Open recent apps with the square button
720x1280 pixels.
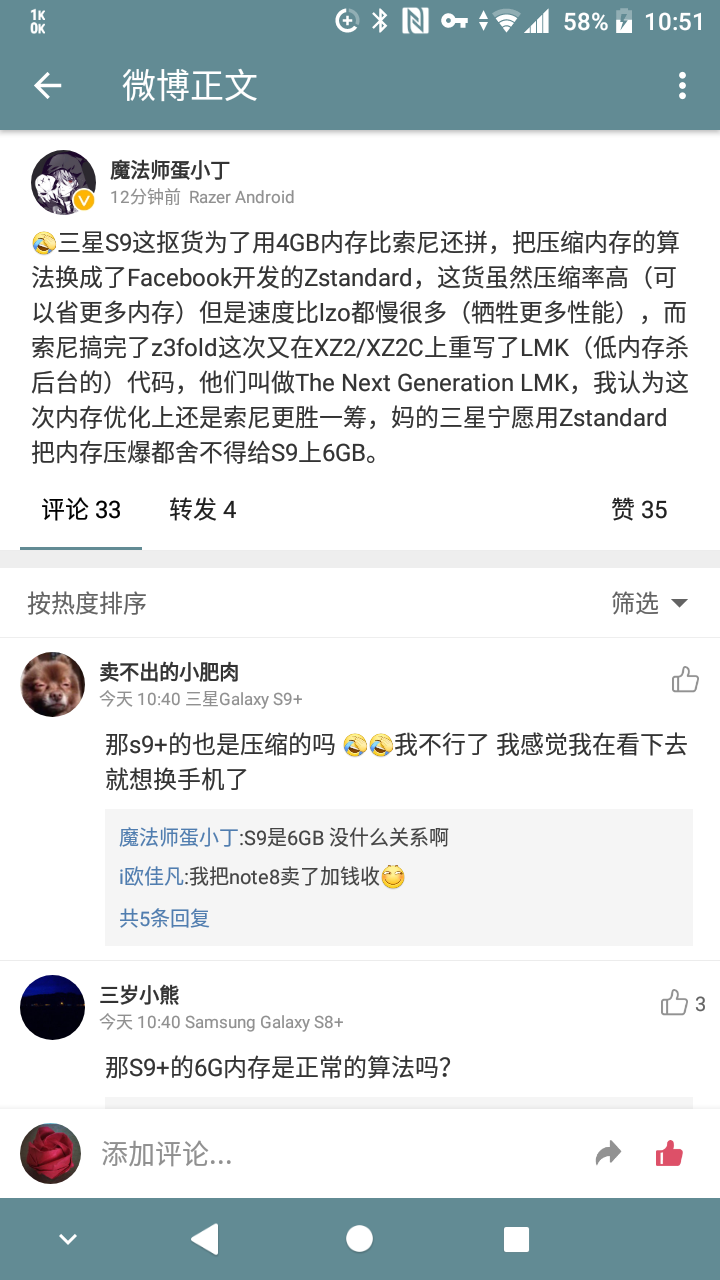(x=516, y=1239)
